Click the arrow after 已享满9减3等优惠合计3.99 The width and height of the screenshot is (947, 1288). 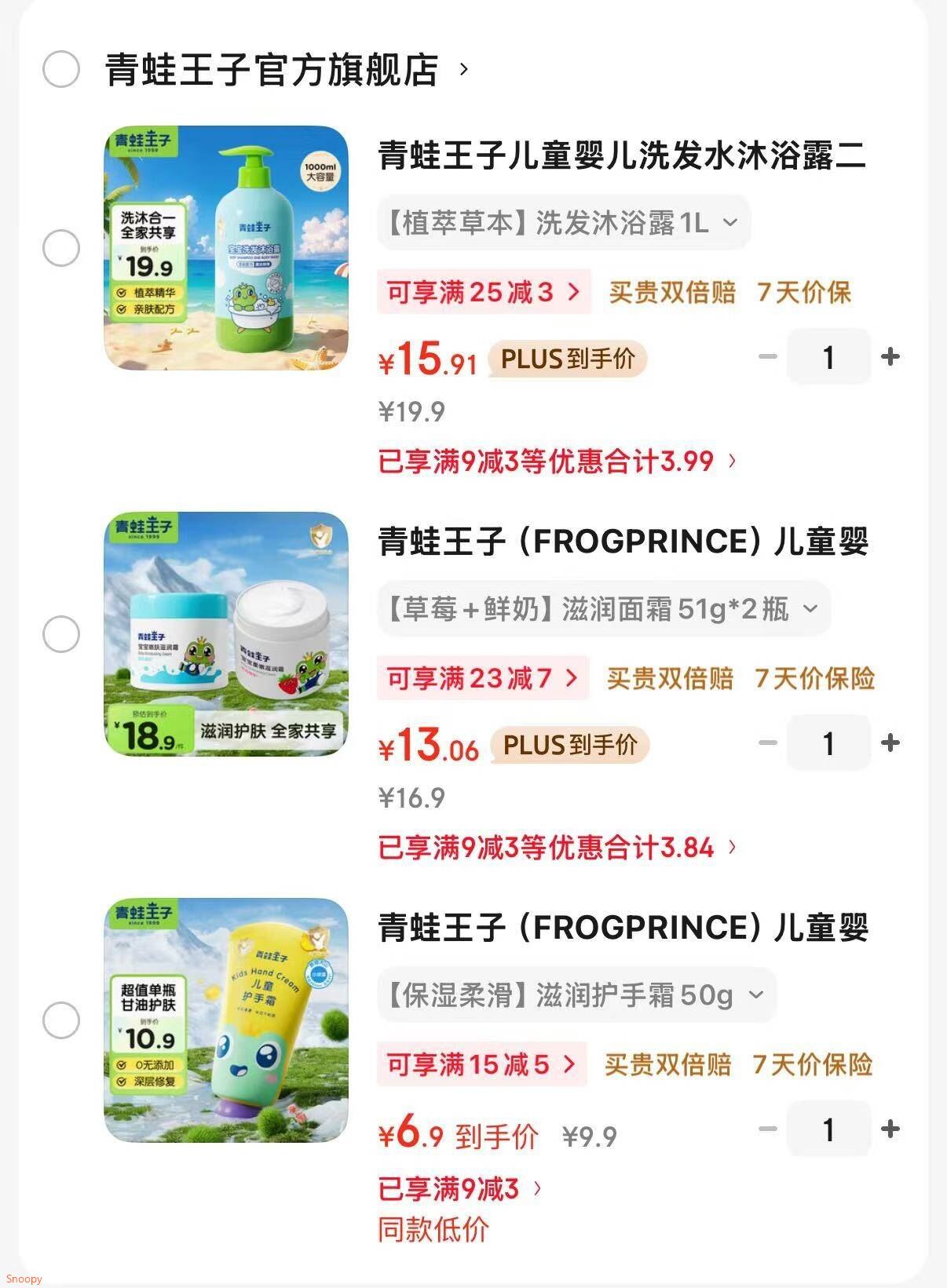click(731, 462)
